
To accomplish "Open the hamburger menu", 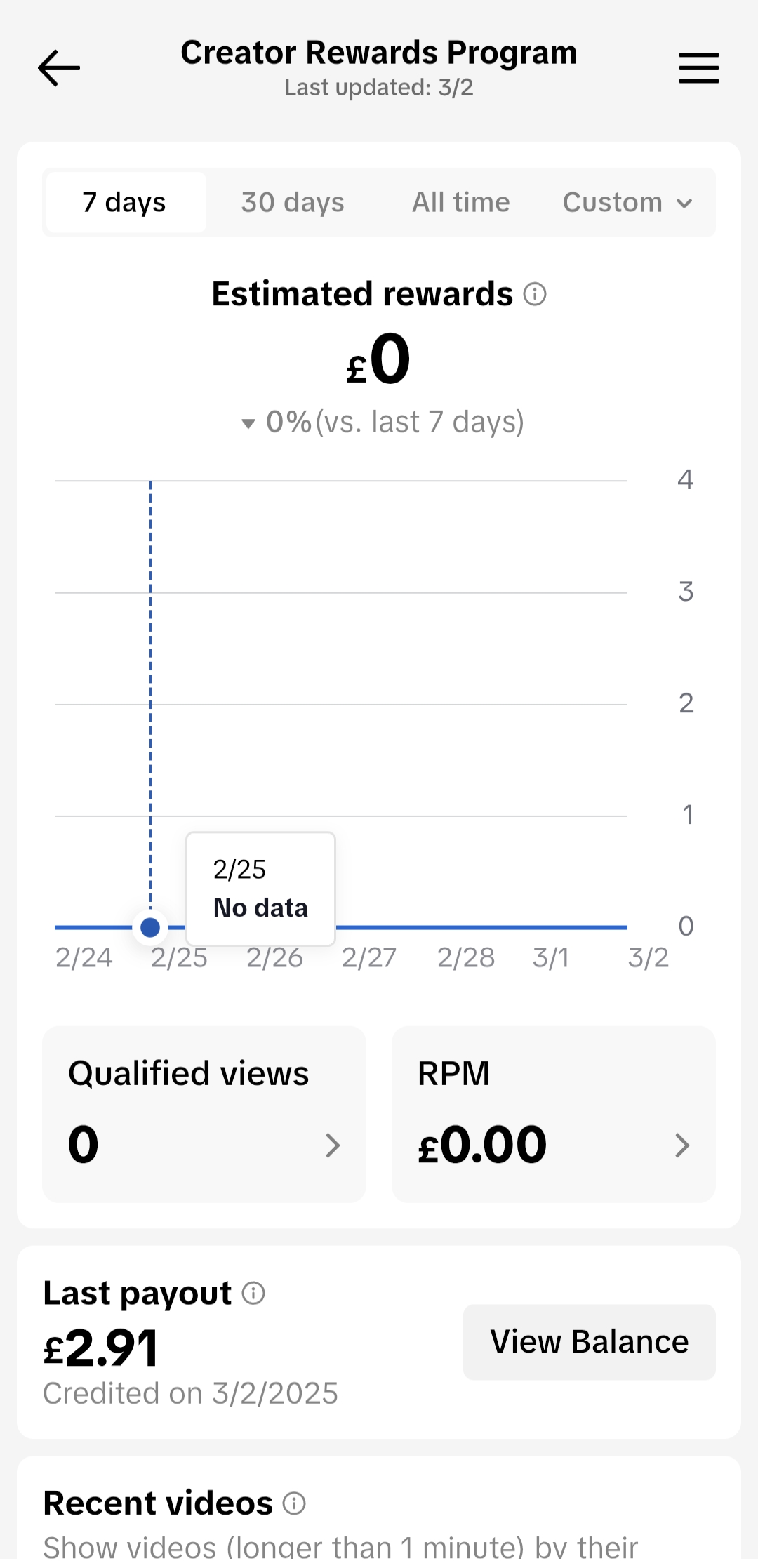I will click(x=698, y=68).
